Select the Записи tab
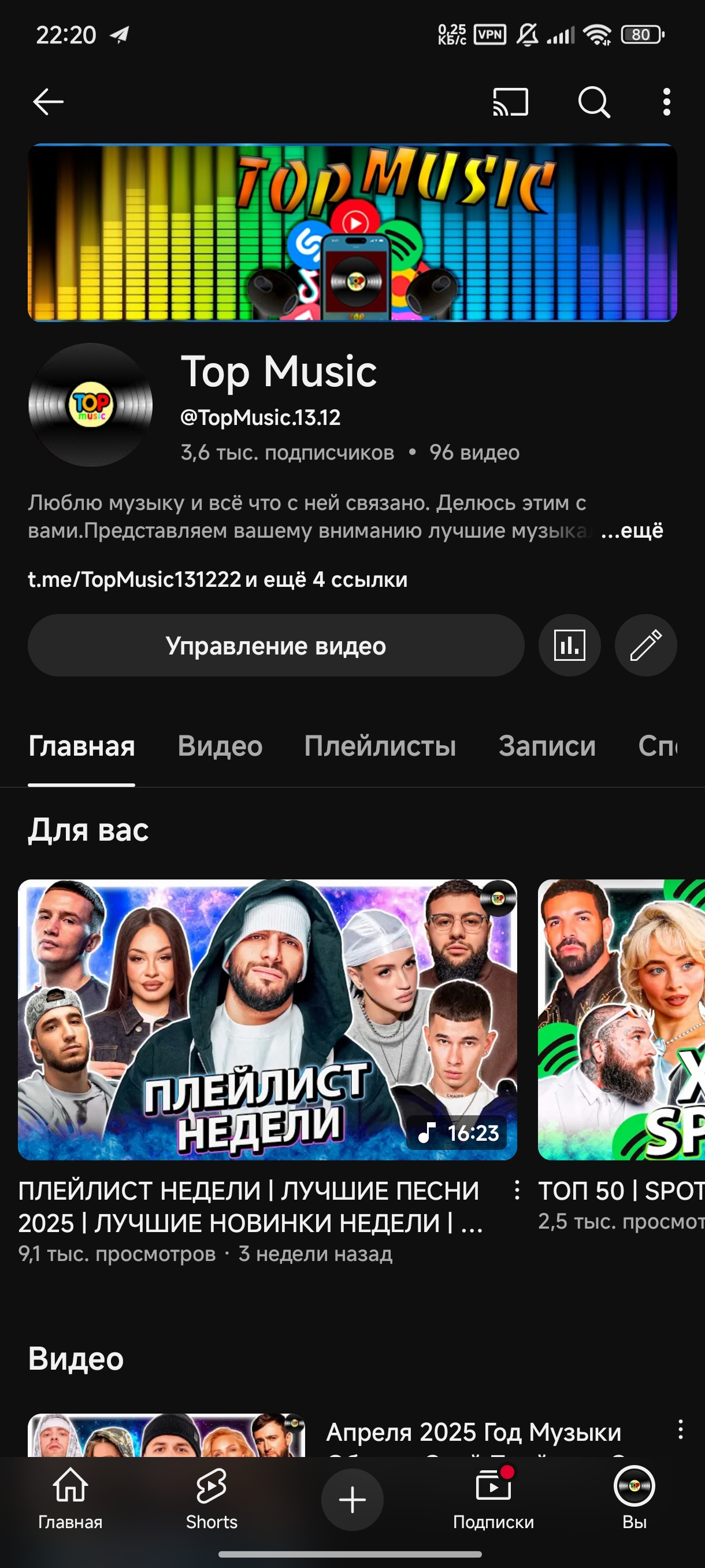 (x=546, y=746)
